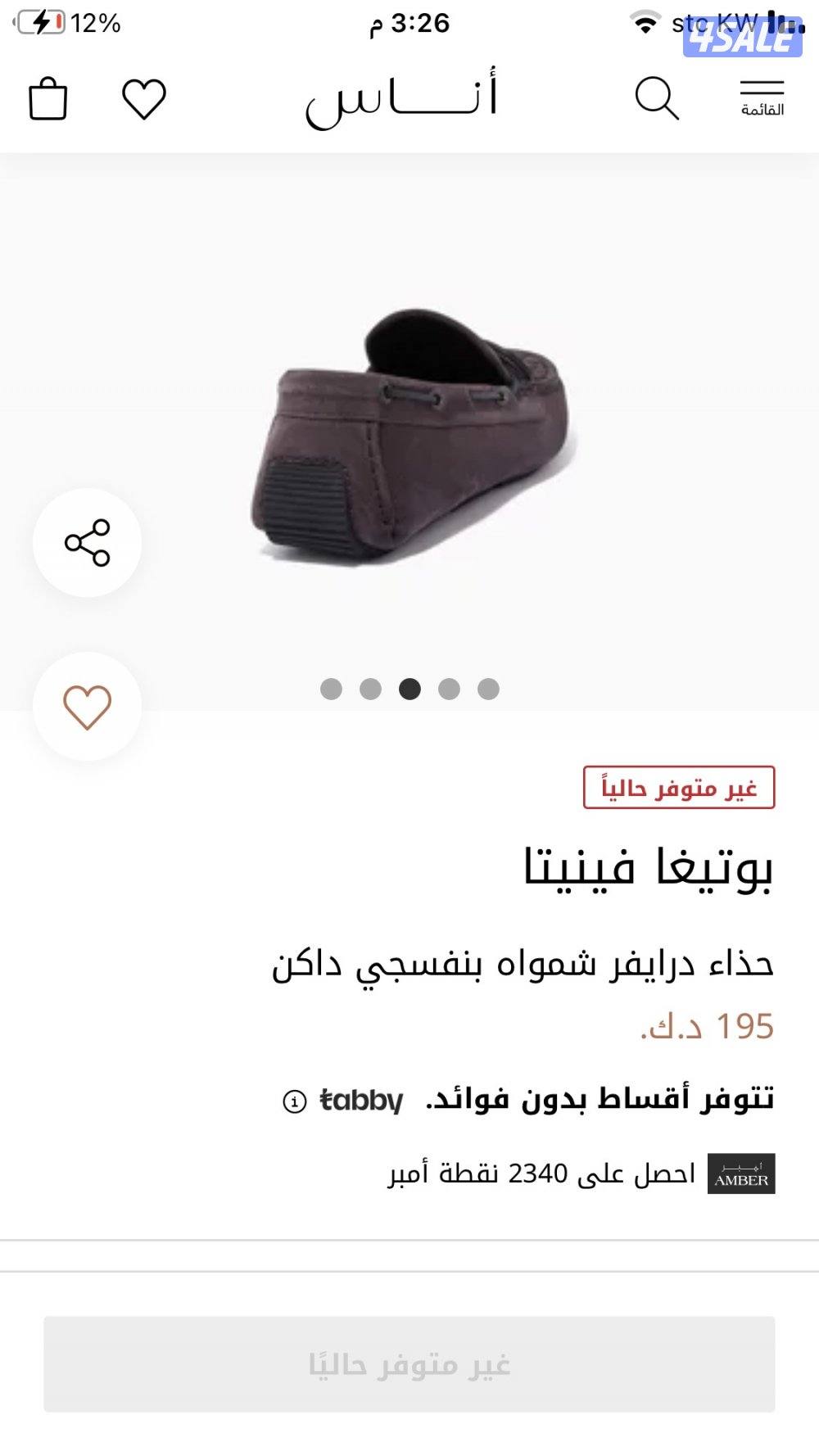Tap the غير متوفر حالياً red badge
Image resolution: width=819 pixels, height=1456 pixels.
tap(680, 785)
